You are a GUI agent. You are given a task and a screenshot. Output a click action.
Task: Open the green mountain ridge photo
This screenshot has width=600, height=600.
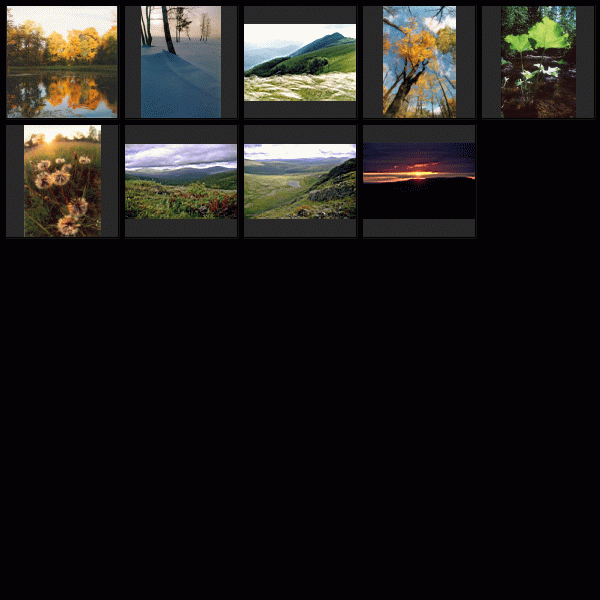[300, 62]
